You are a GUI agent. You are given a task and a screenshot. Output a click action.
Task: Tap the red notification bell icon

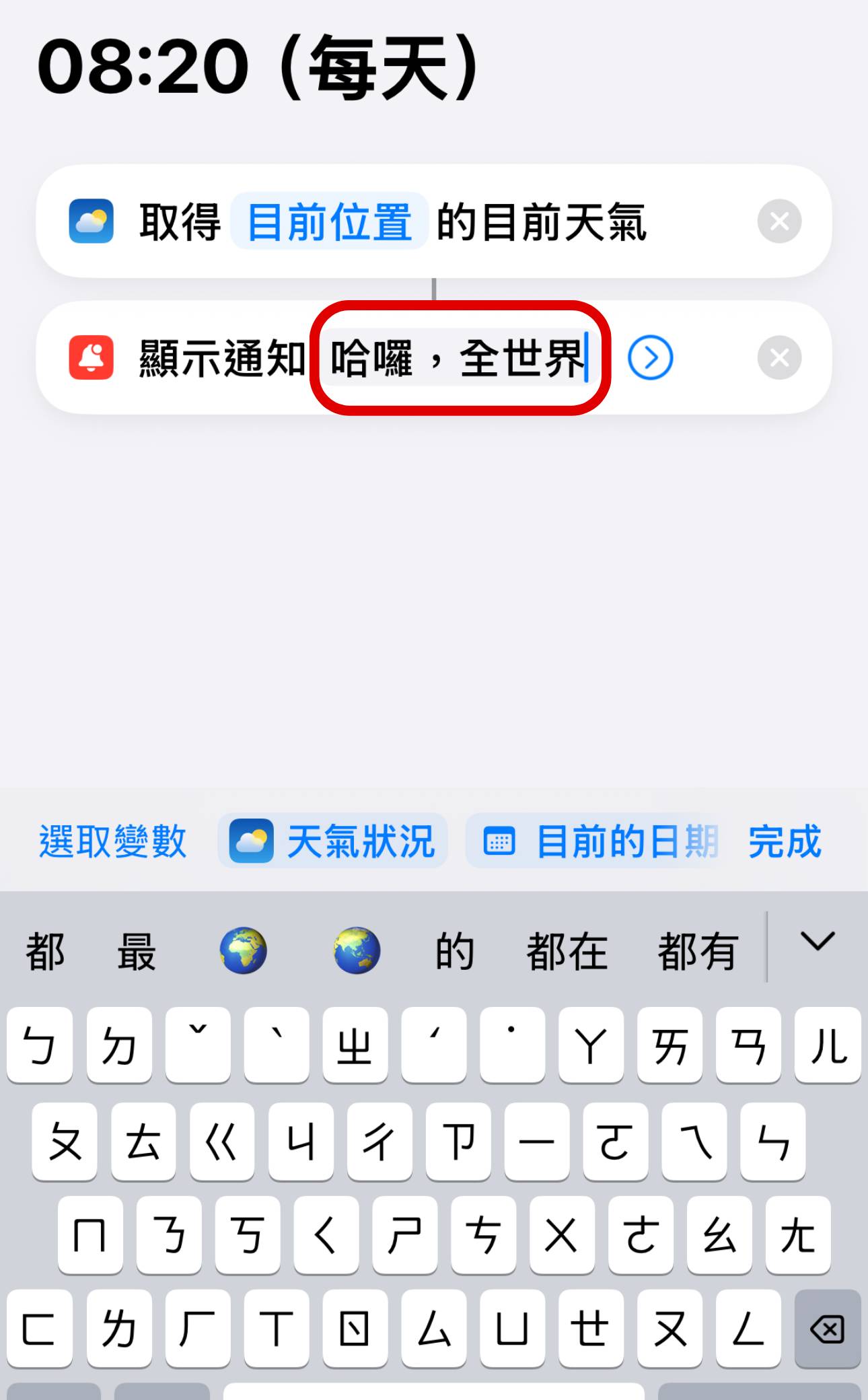point(93,357)
